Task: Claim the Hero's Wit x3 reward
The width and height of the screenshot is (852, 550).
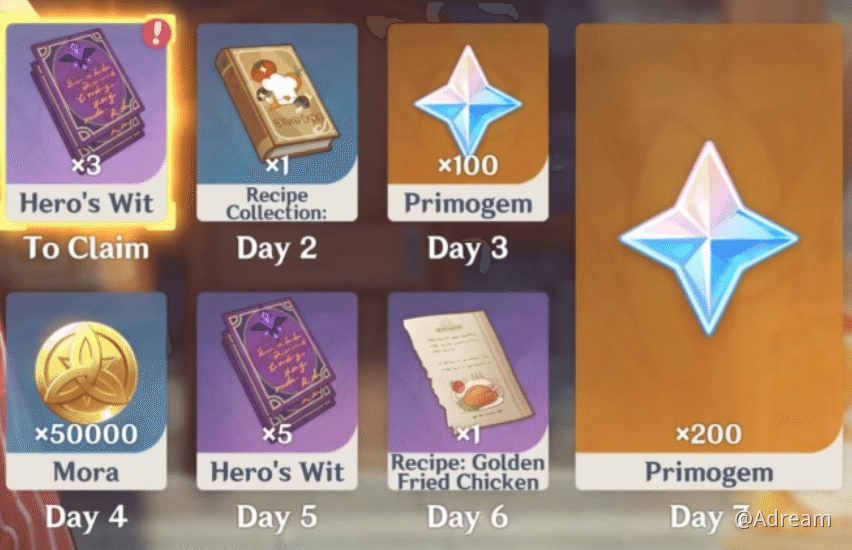Action: [x=87, y=120]
